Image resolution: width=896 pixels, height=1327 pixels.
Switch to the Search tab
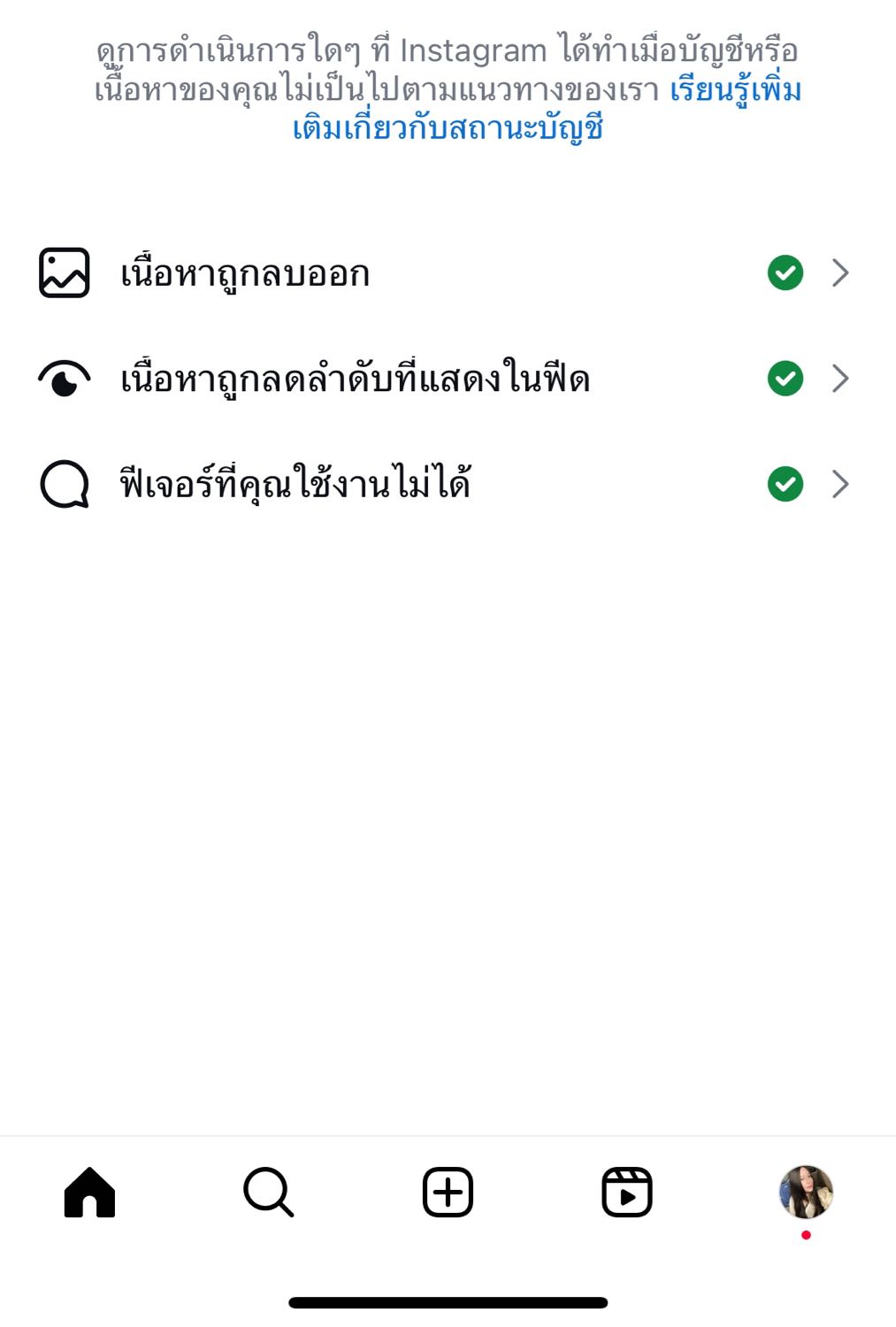pyautogui.click(x=269, y=1192)
